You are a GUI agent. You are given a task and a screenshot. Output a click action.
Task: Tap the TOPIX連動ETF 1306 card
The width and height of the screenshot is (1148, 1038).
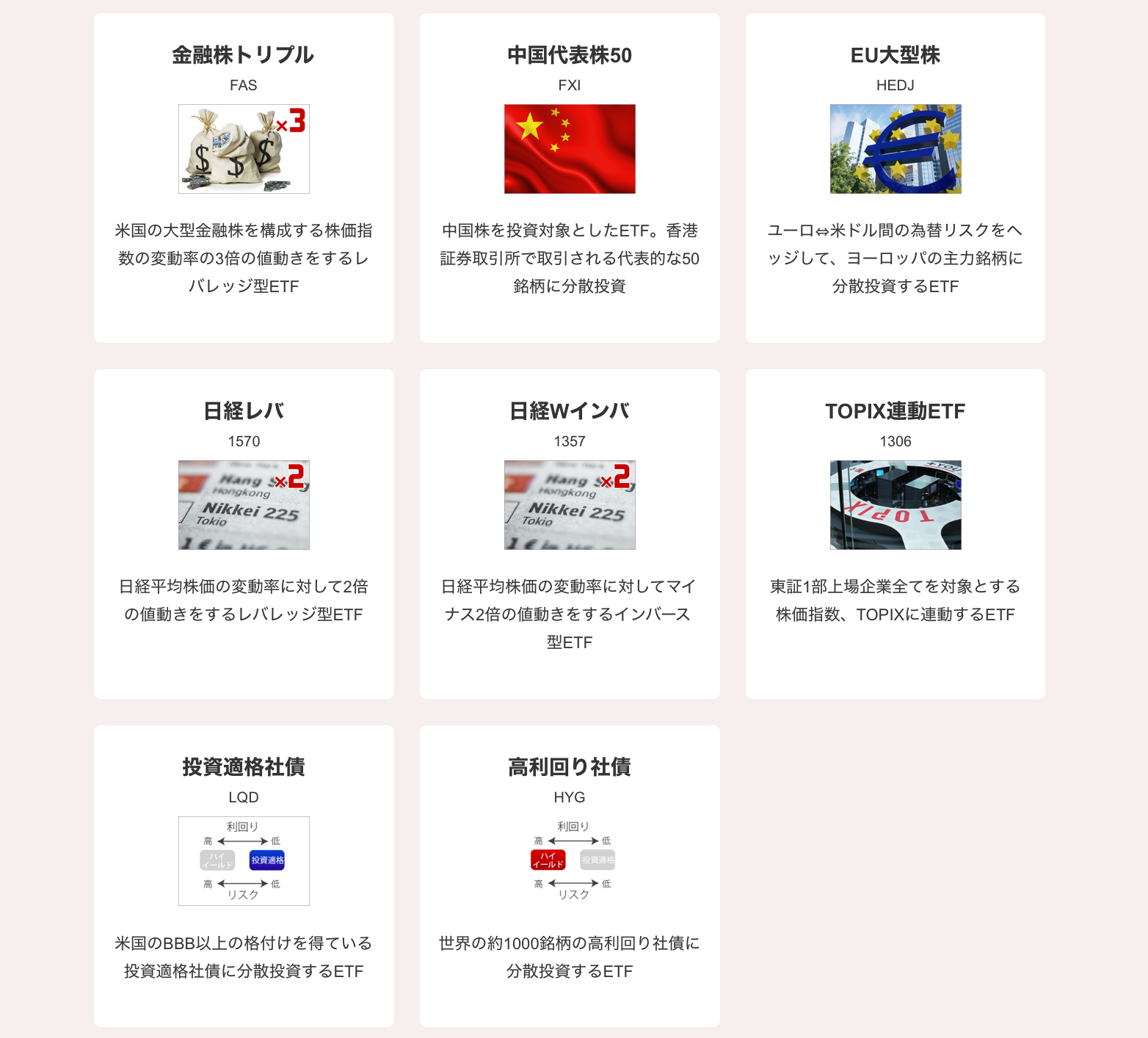pos(895,534)
